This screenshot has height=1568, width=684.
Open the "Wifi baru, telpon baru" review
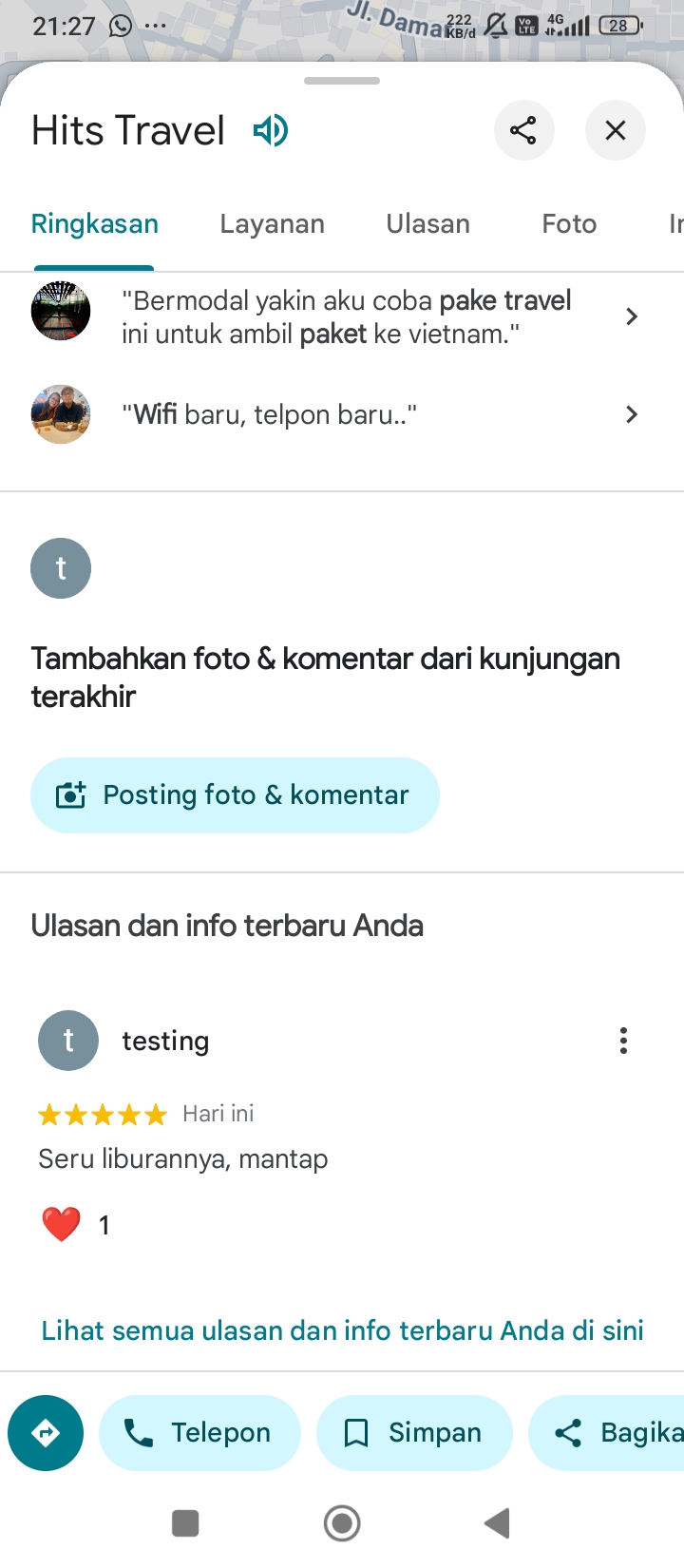click(342, 414)
